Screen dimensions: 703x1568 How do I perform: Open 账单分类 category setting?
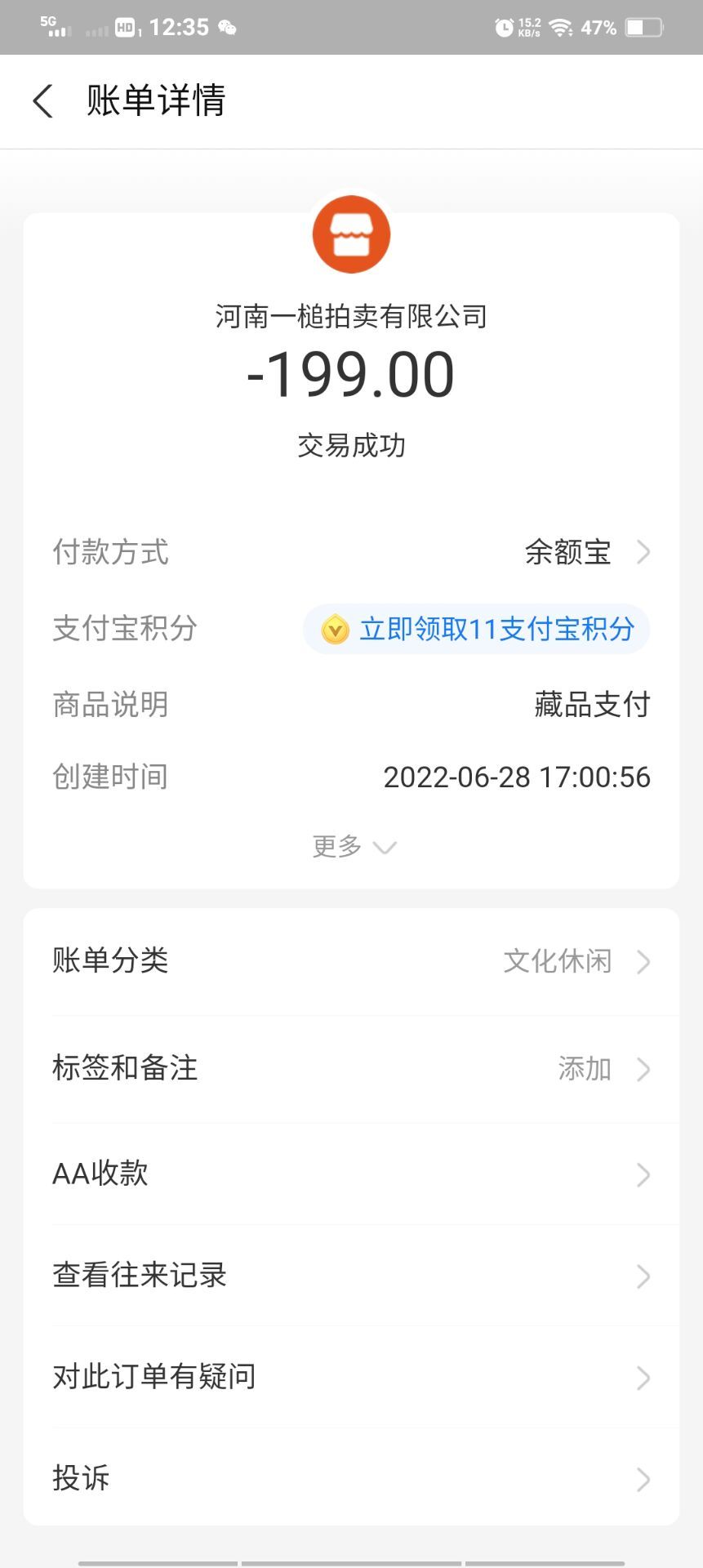(351, 961)
